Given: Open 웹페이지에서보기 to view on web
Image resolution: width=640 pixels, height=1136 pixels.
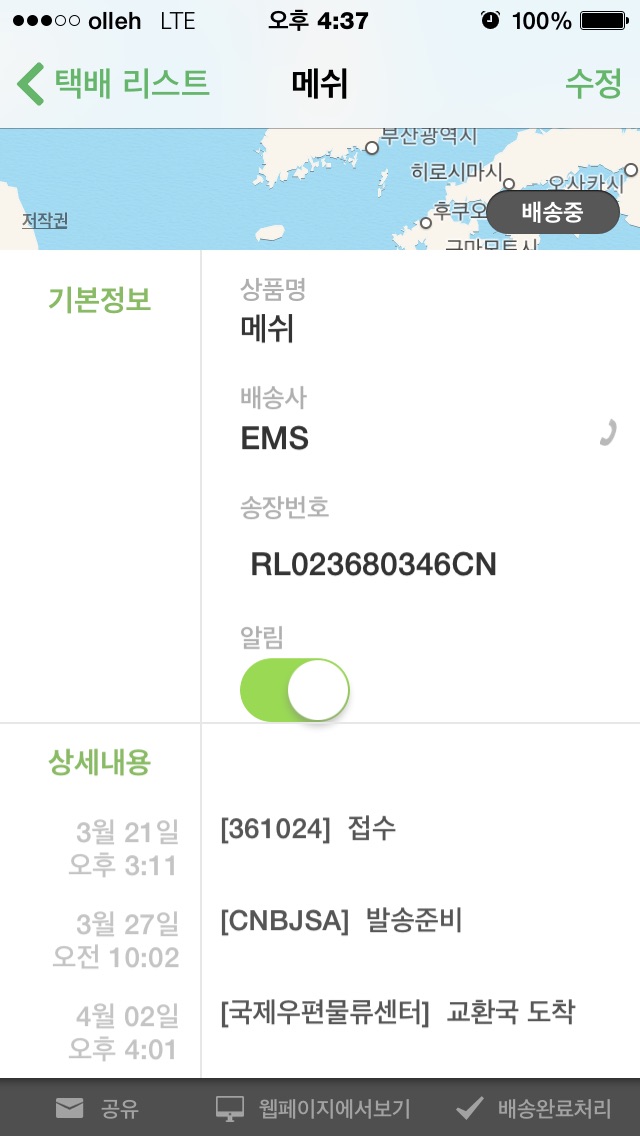Looking at the screenshot, I should click(313, 1108).
